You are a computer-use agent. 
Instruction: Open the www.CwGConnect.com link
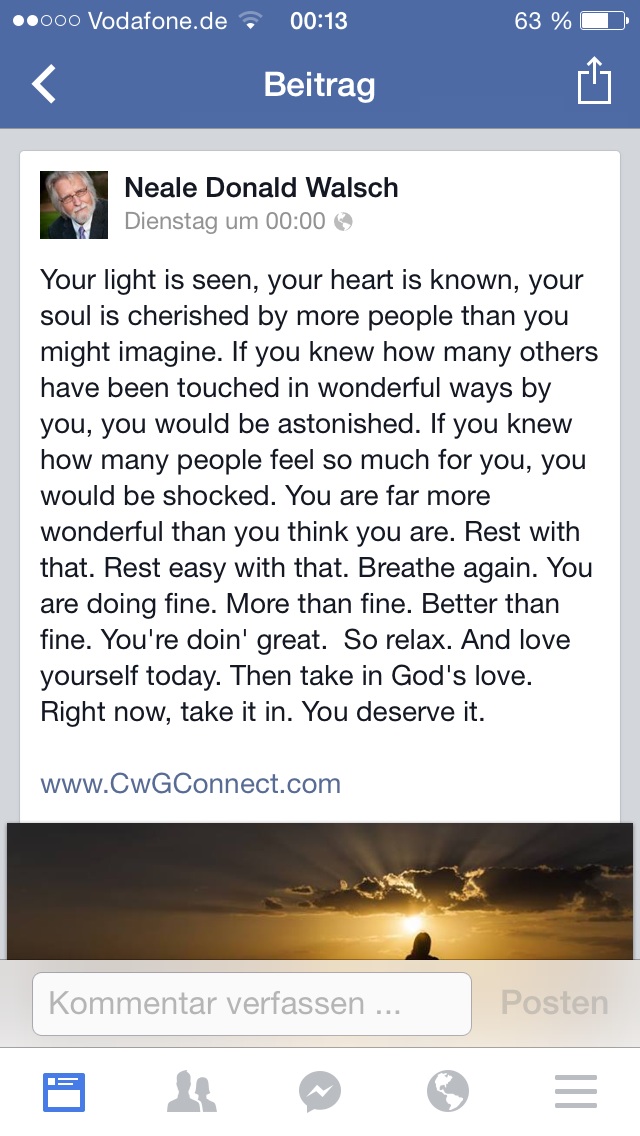click(x=191, y=783)
